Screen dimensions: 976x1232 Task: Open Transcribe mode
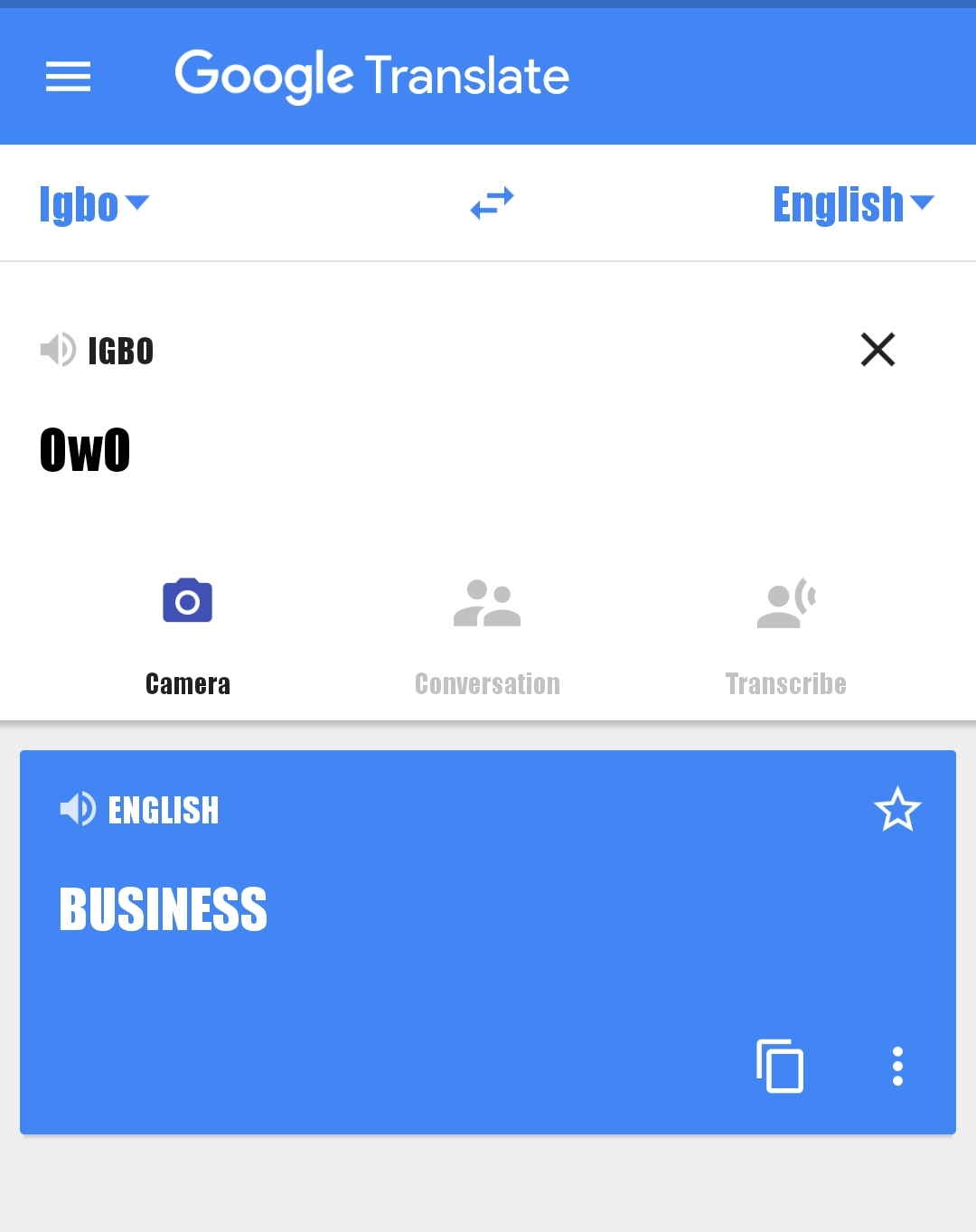click(786, 633)
